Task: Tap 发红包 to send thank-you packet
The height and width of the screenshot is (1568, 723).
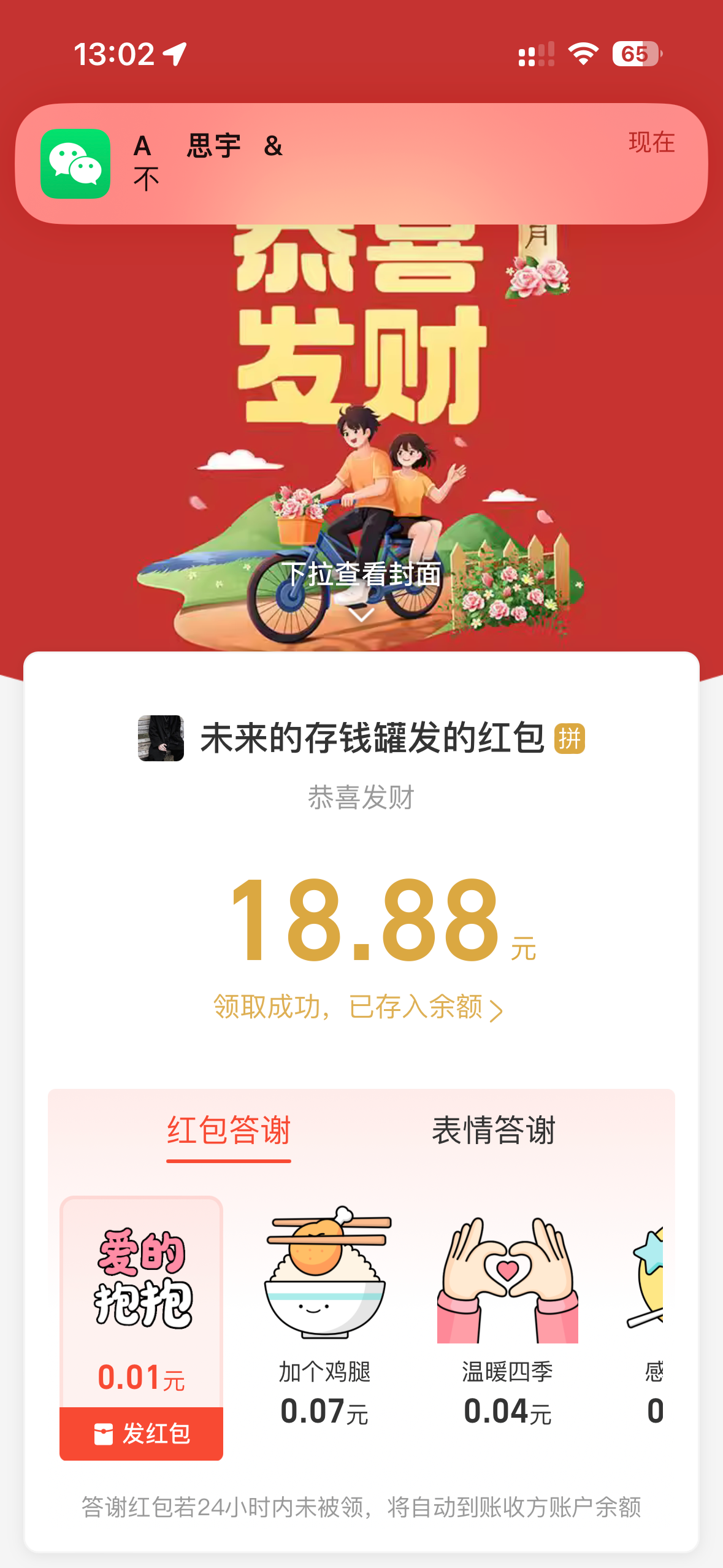Action: (x=142, y=1434)
